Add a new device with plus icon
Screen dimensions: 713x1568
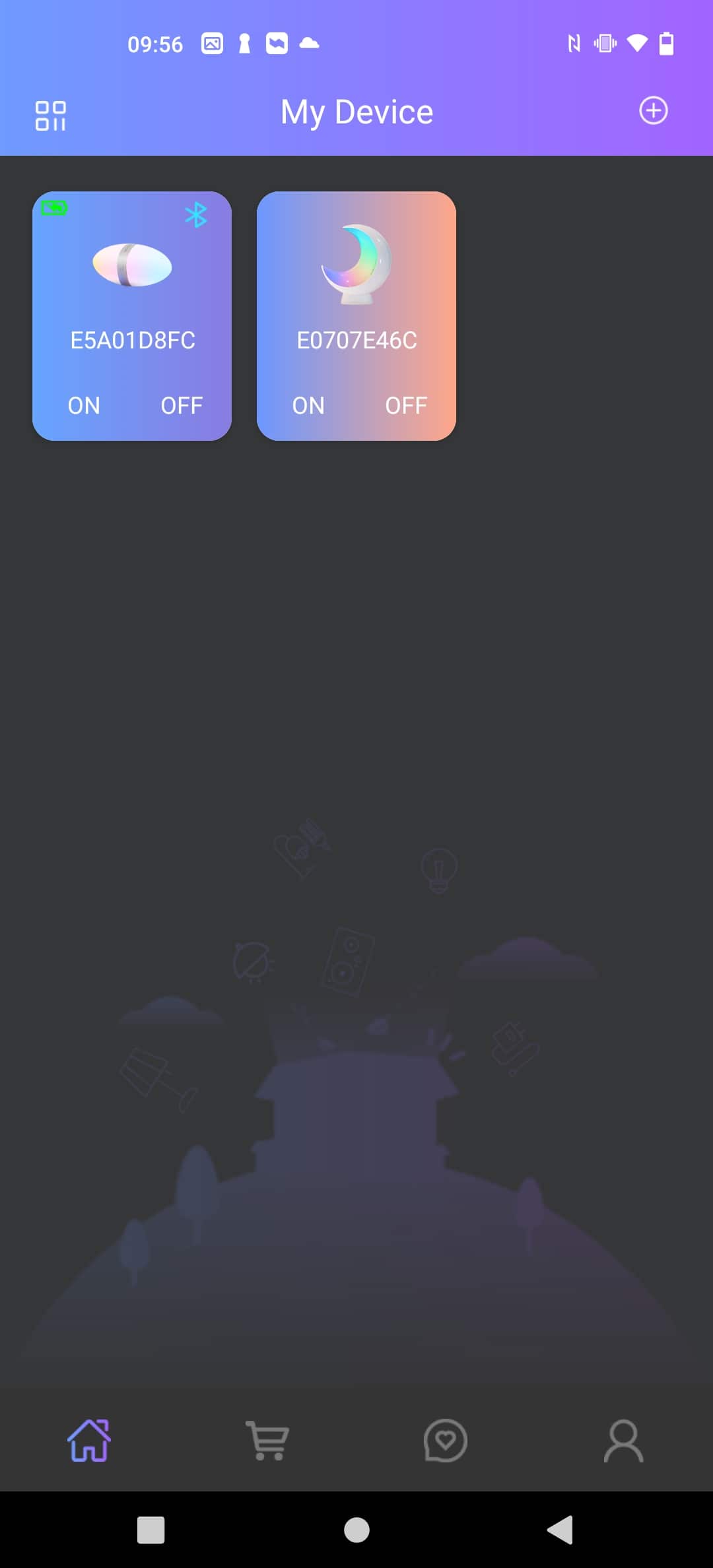[x=653, y=110]
